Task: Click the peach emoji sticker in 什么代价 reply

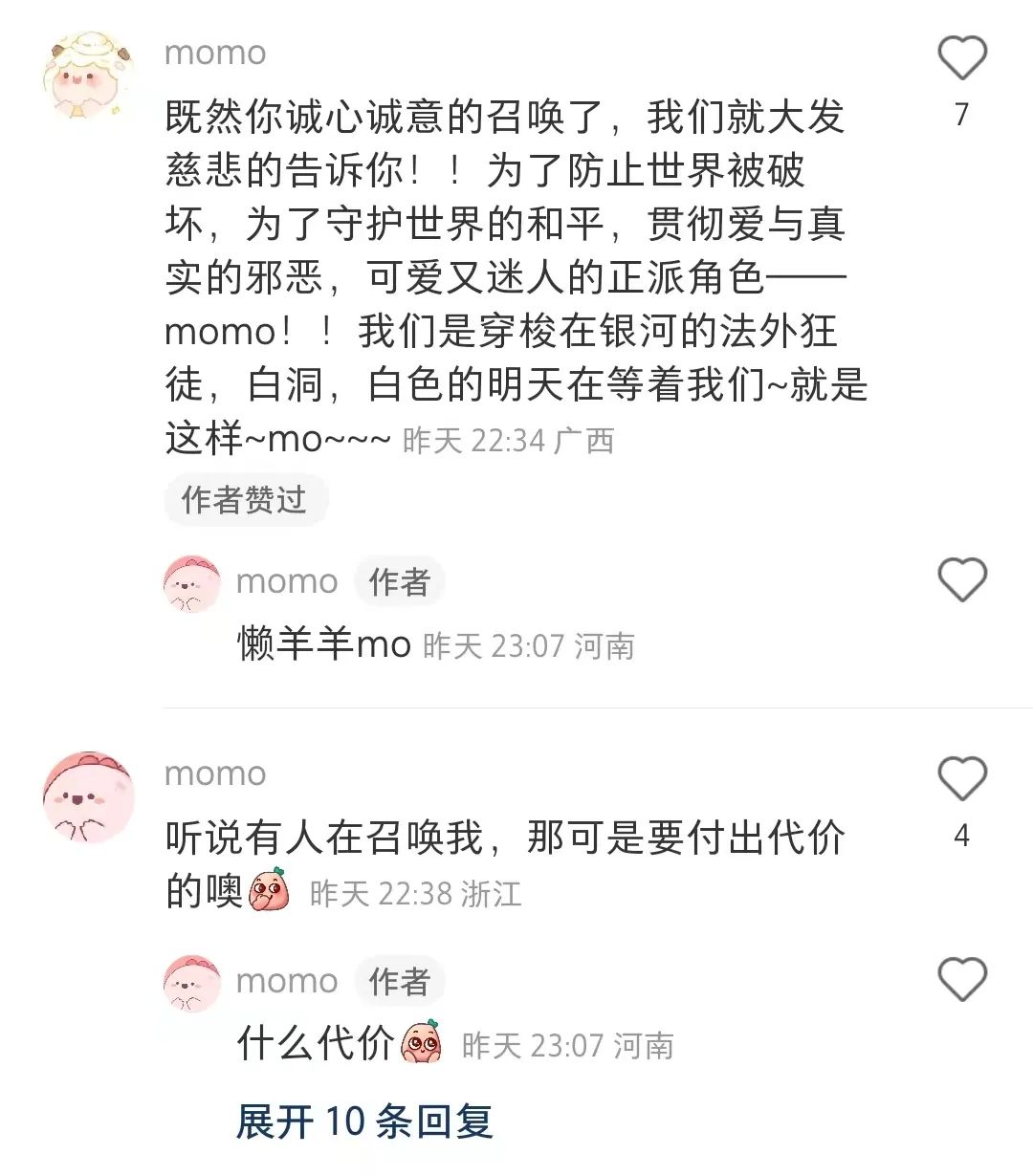Action: (x=421, y=1039)
